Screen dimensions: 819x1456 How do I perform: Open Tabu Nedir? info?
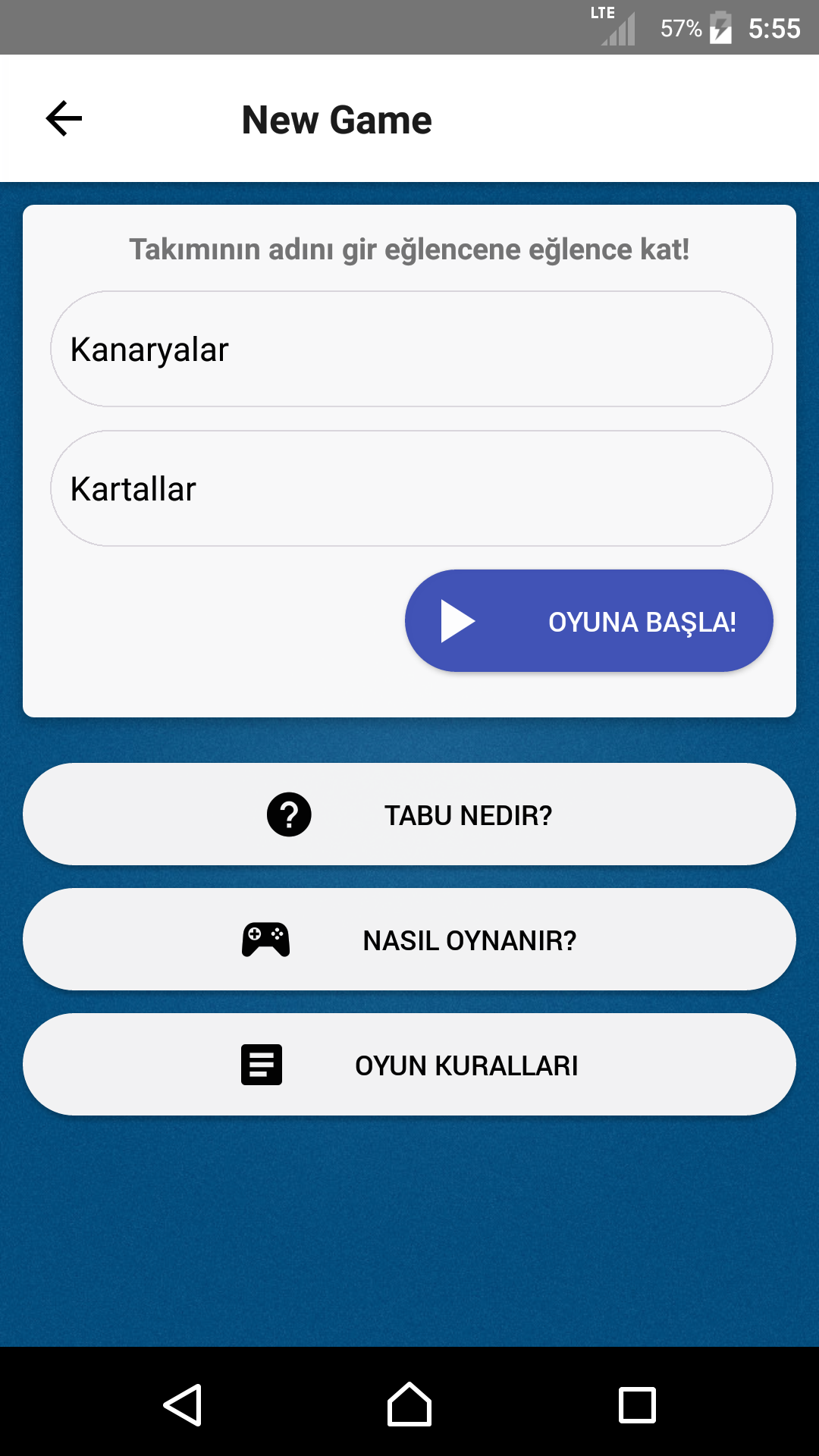(409, 814)
